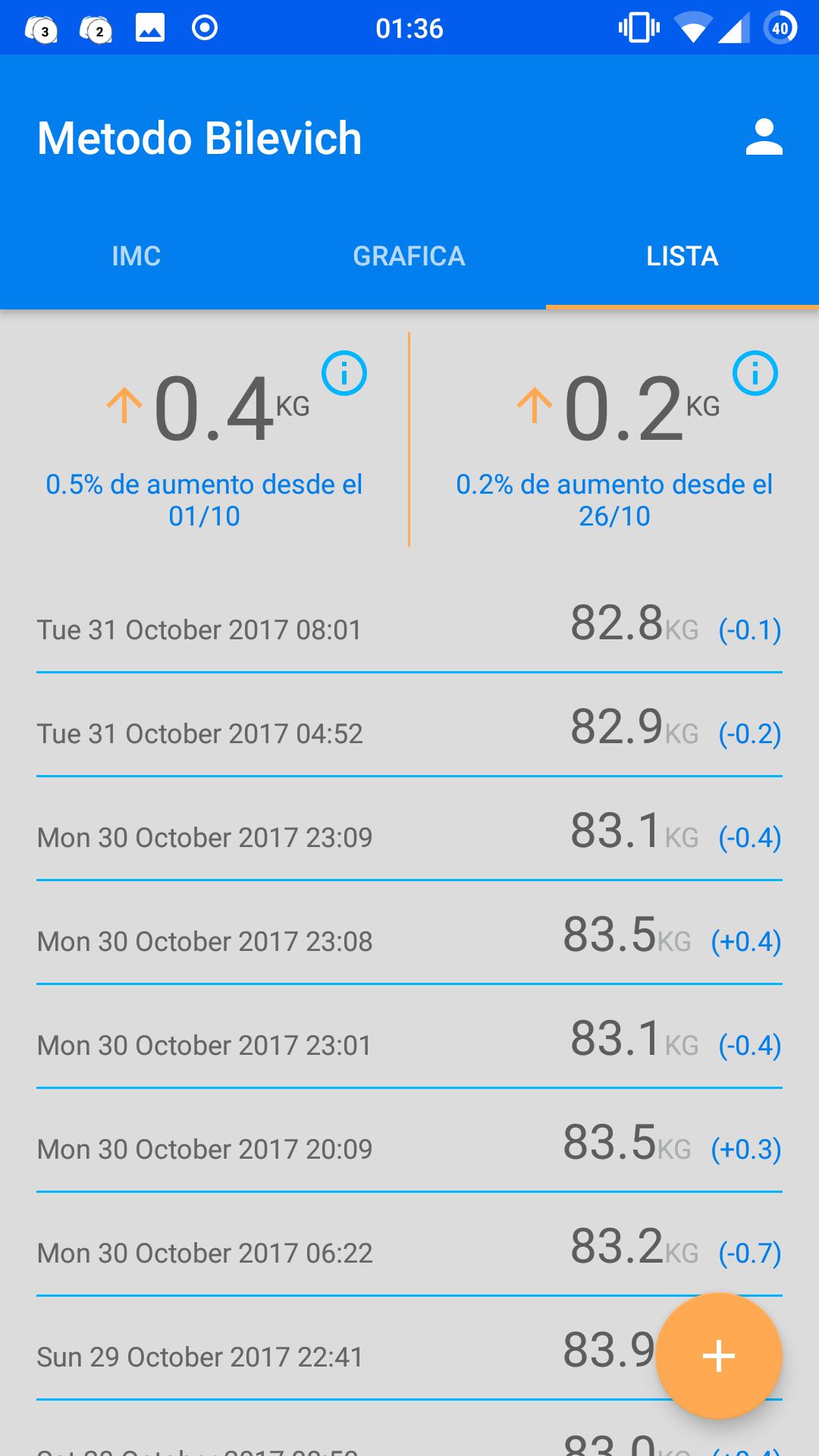Image resolution: width=819 pixels, height=1456 pixels.
Task: Select the LISTA tab
Action: click(682, 256)
